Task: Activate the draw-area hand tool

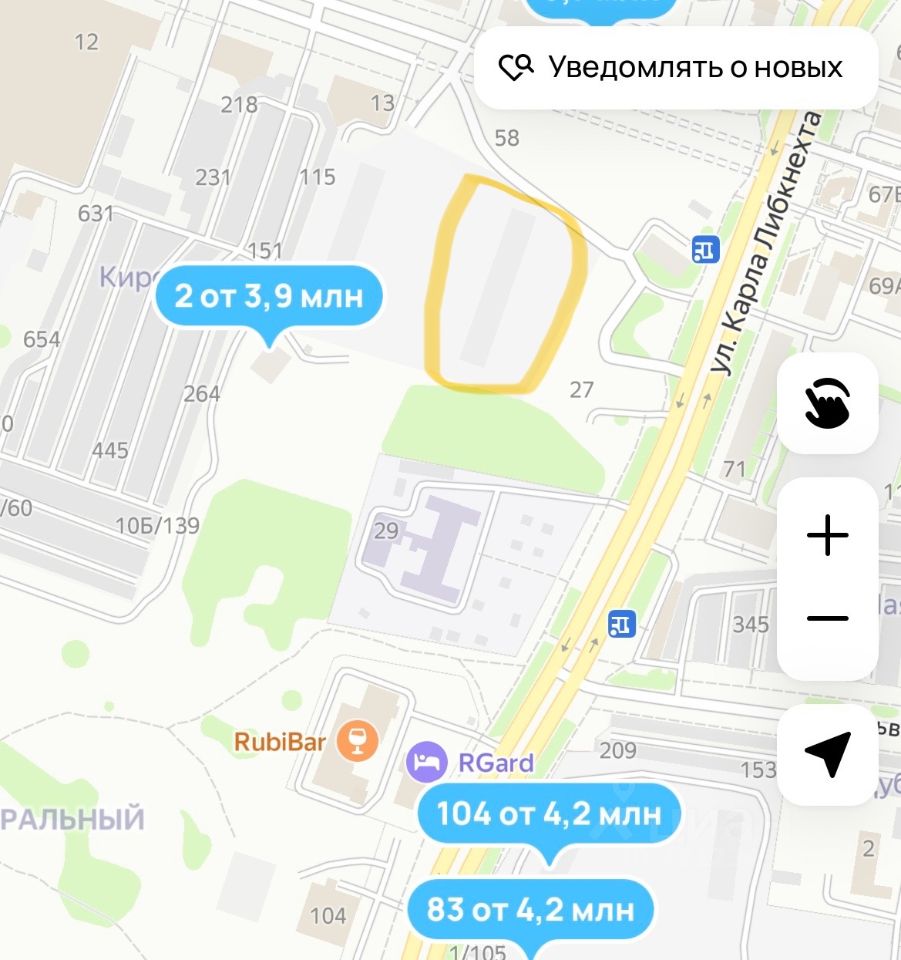Action: (827, 404)
